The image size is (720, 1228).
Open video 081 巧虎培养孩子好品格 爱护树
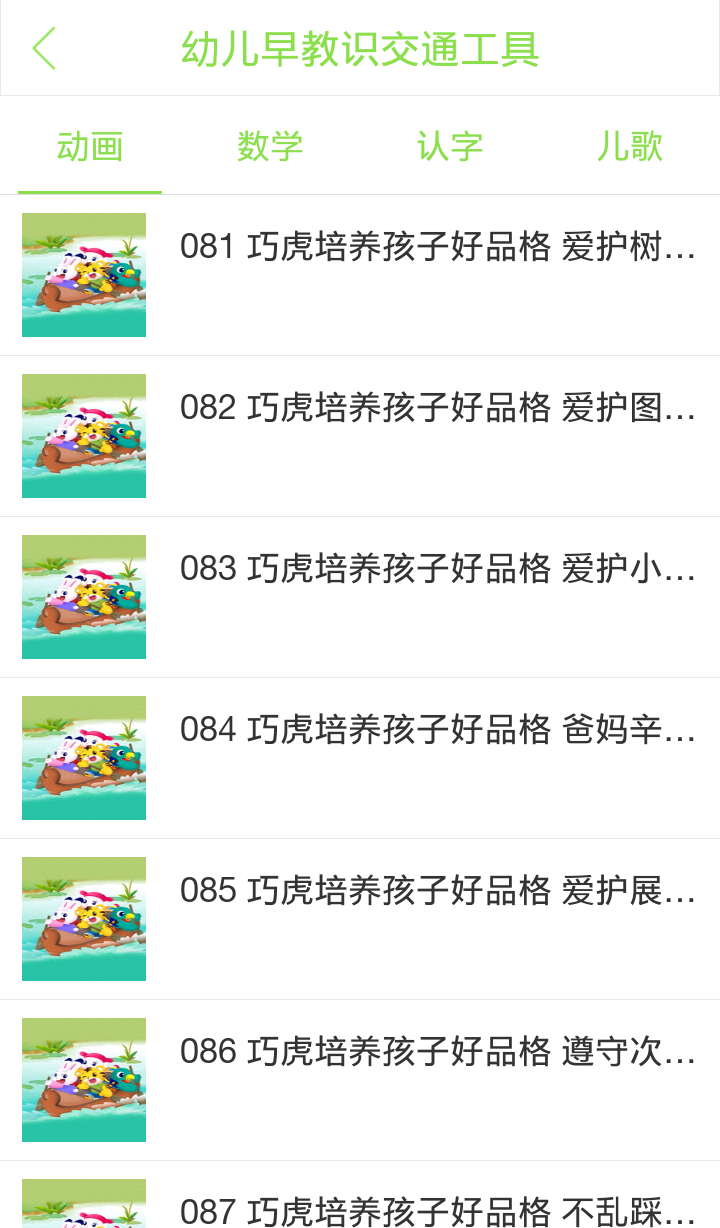point(437,247)
